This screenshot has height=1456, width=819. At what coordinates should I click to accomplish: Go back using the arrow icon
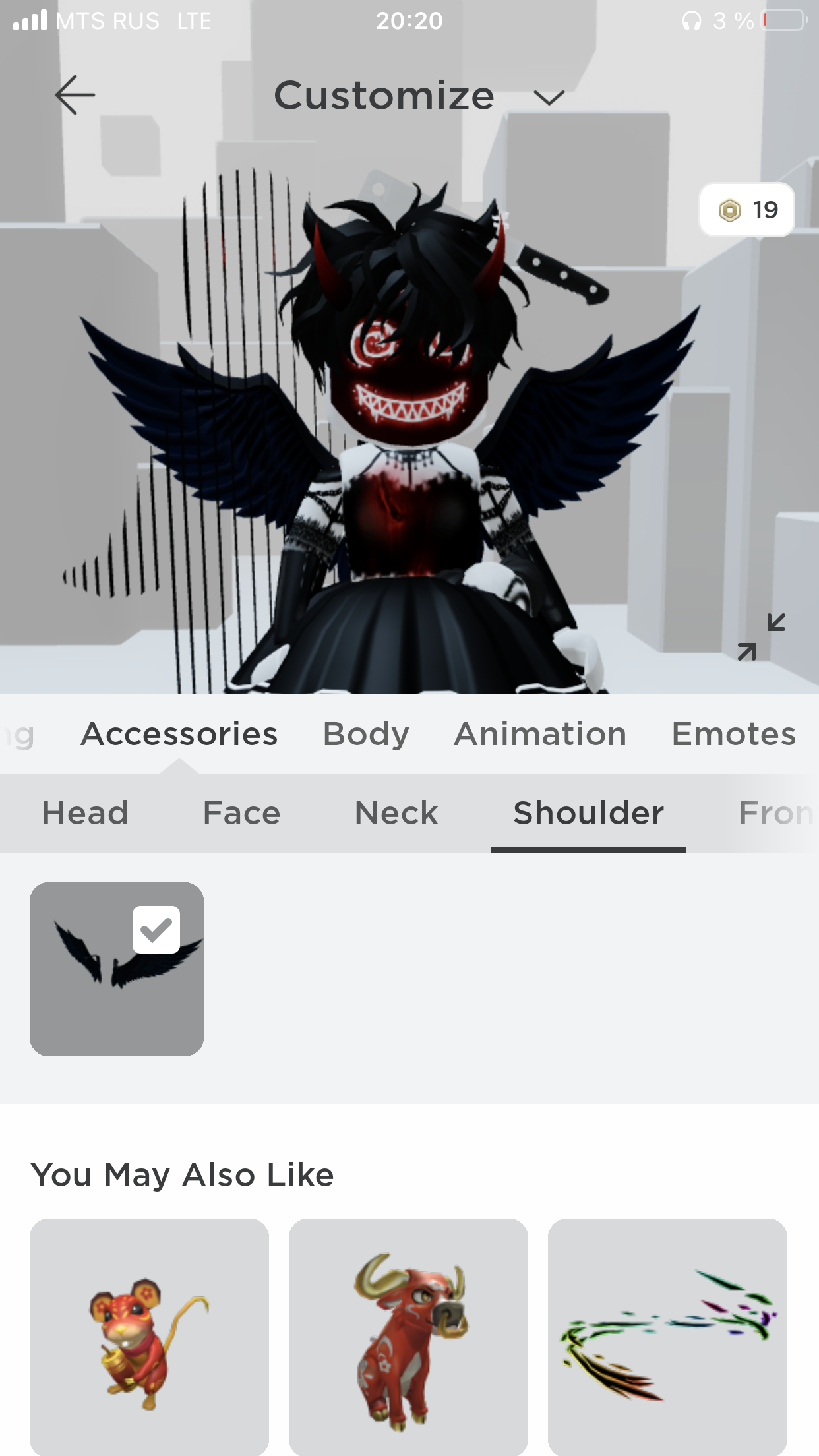pos(75,95)
